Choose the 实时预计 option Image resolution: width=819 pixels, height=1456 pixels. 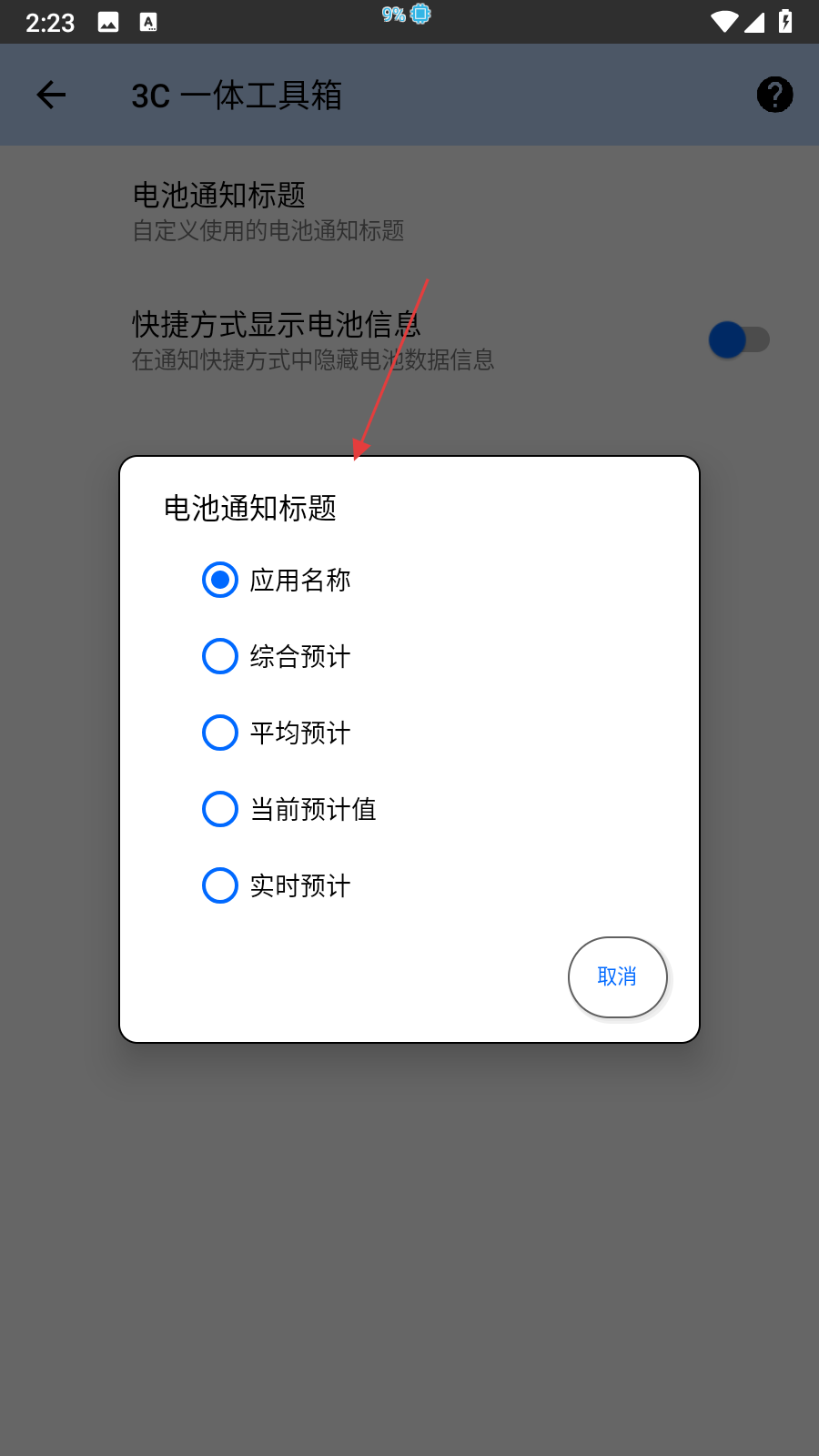[220, 885]
